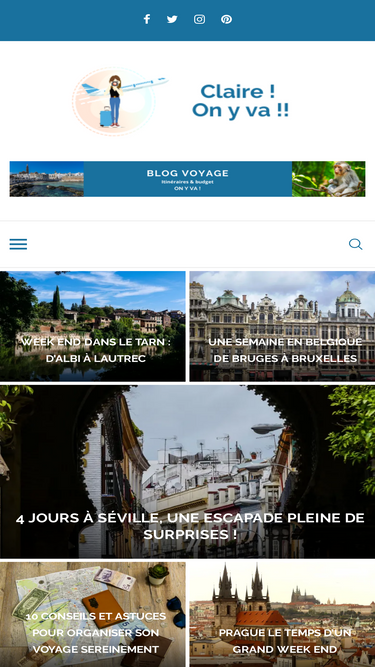Open the Facebook page icon

point(147,19)
